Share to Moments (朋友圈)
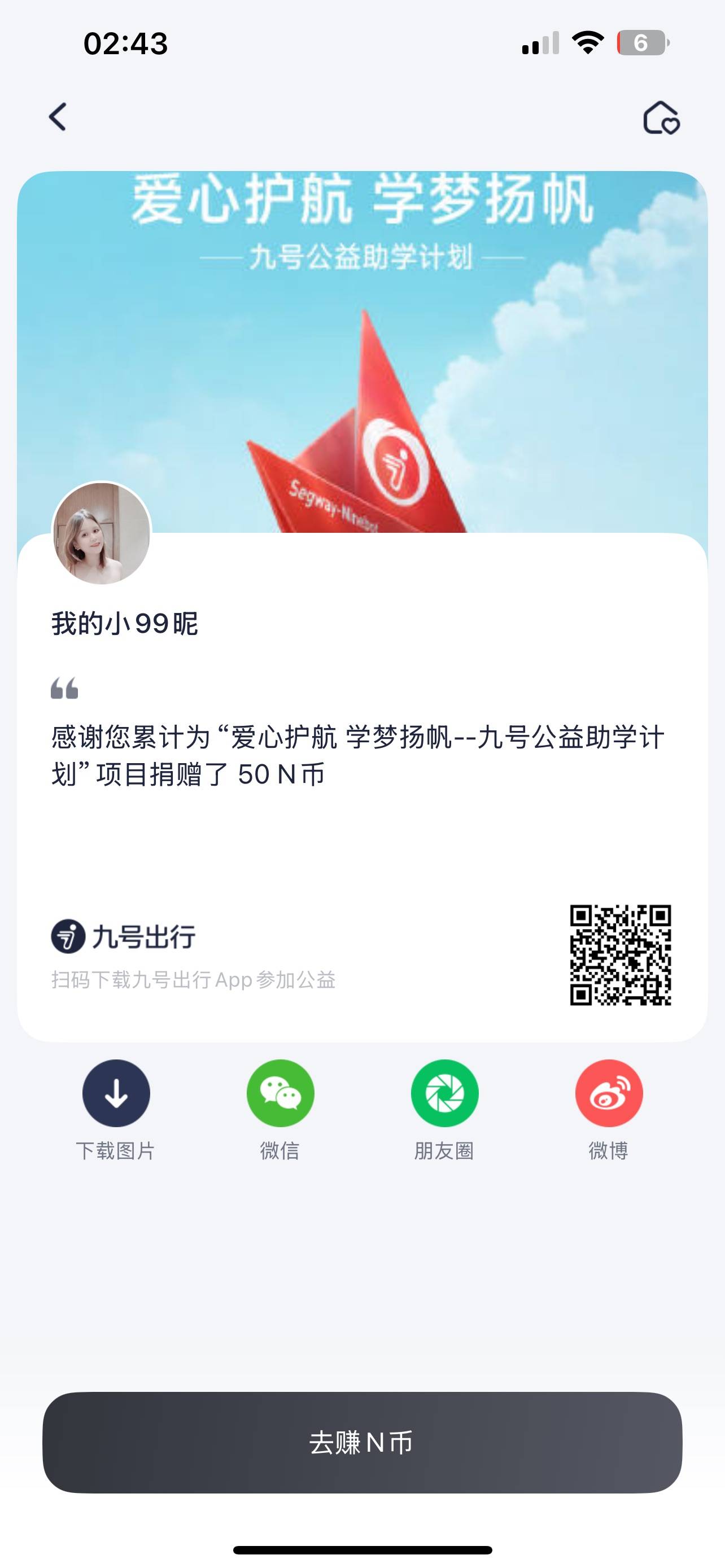725x1568 pixels. 444,1093
